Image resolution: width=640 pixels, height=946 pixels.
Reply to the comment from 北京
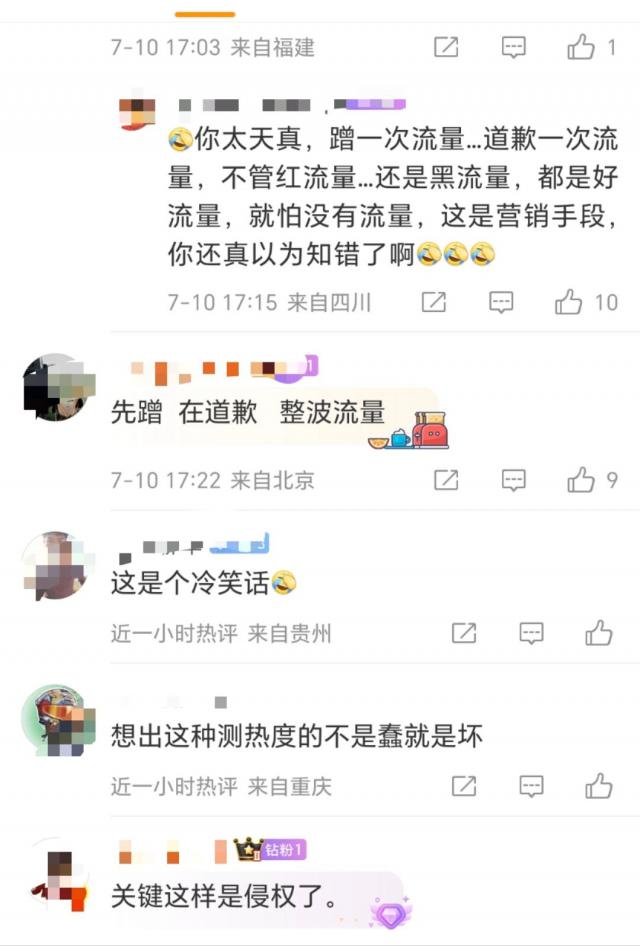click(513, 480)
